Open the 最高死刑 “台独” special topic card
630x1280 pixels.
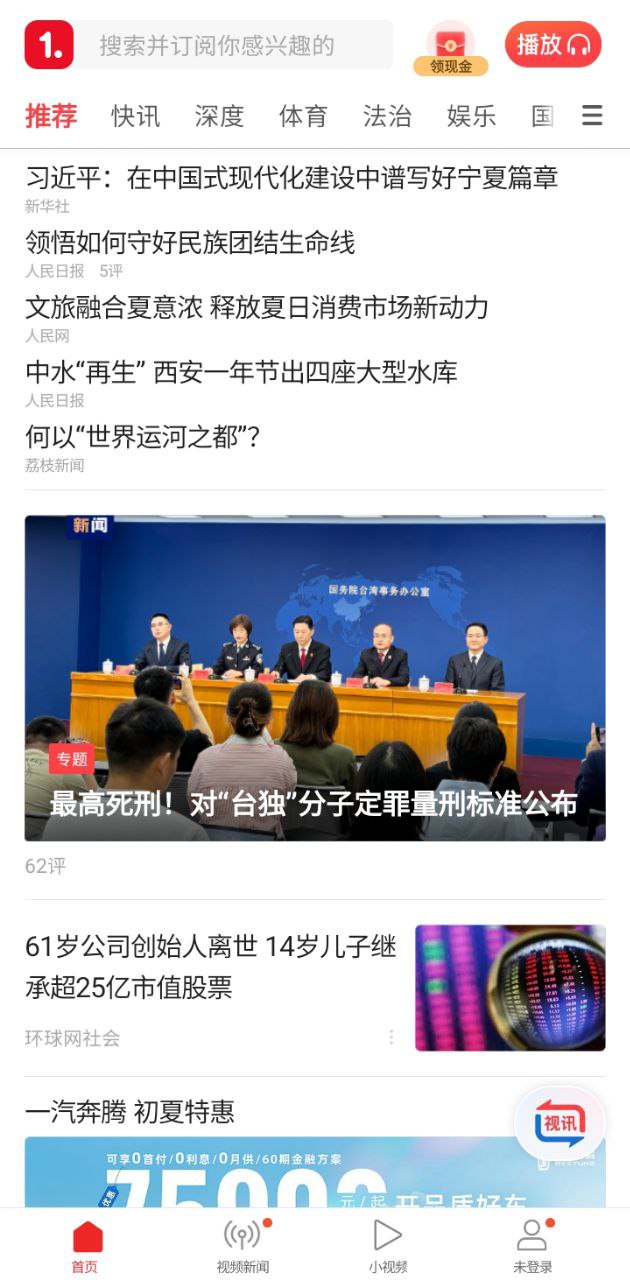tap(315, 678)
